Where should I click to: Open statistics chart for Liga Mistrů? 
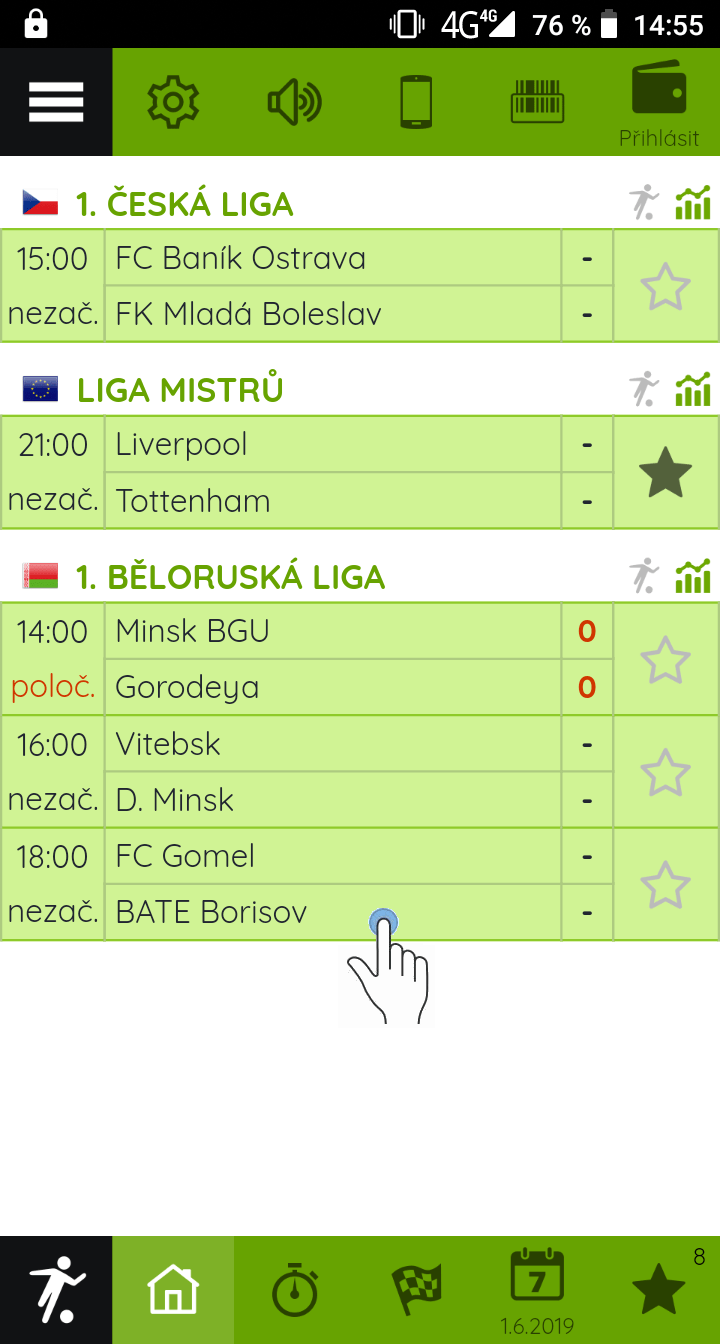(693, 389)
